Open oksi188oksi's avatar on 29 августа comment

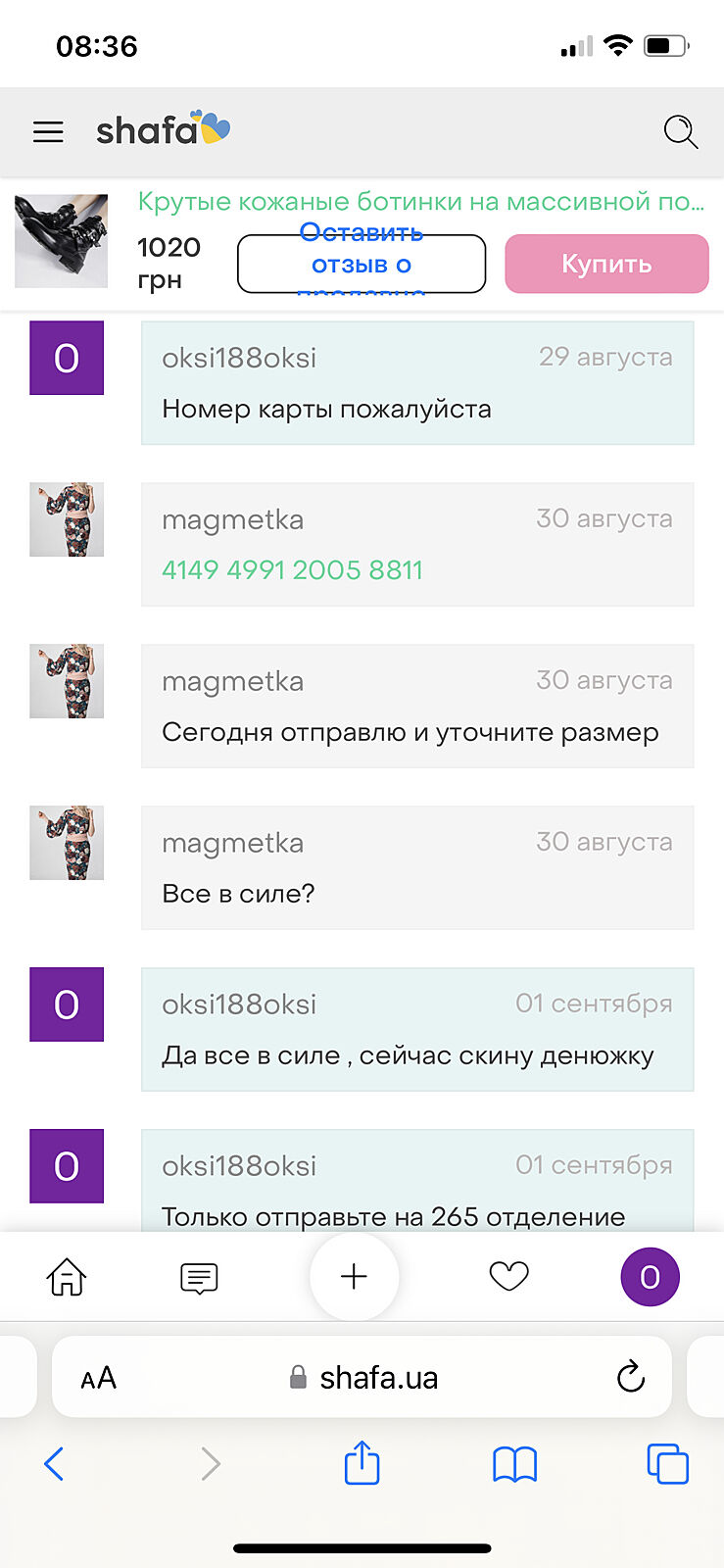pyautogui.click(x=67, y=358)
